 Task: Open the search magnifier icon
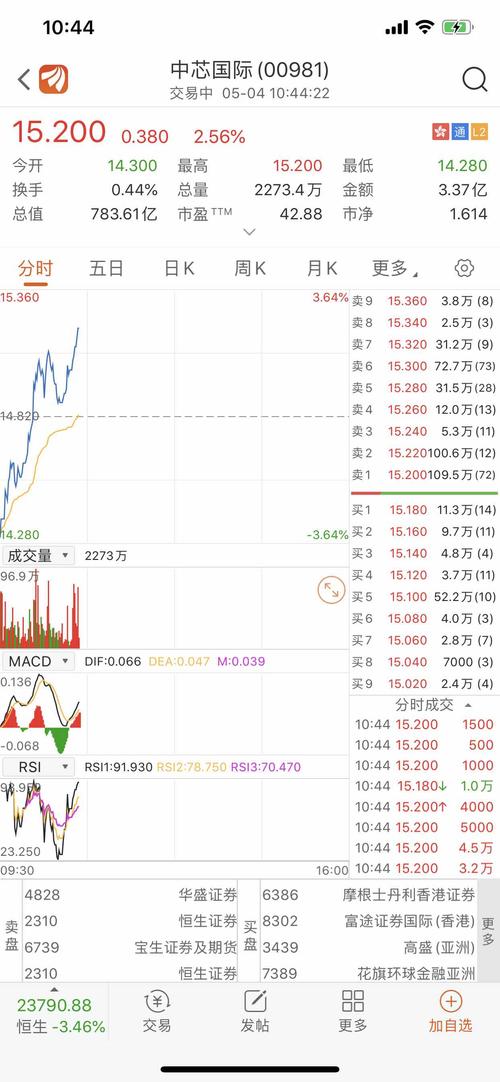(x=474, y=79)
